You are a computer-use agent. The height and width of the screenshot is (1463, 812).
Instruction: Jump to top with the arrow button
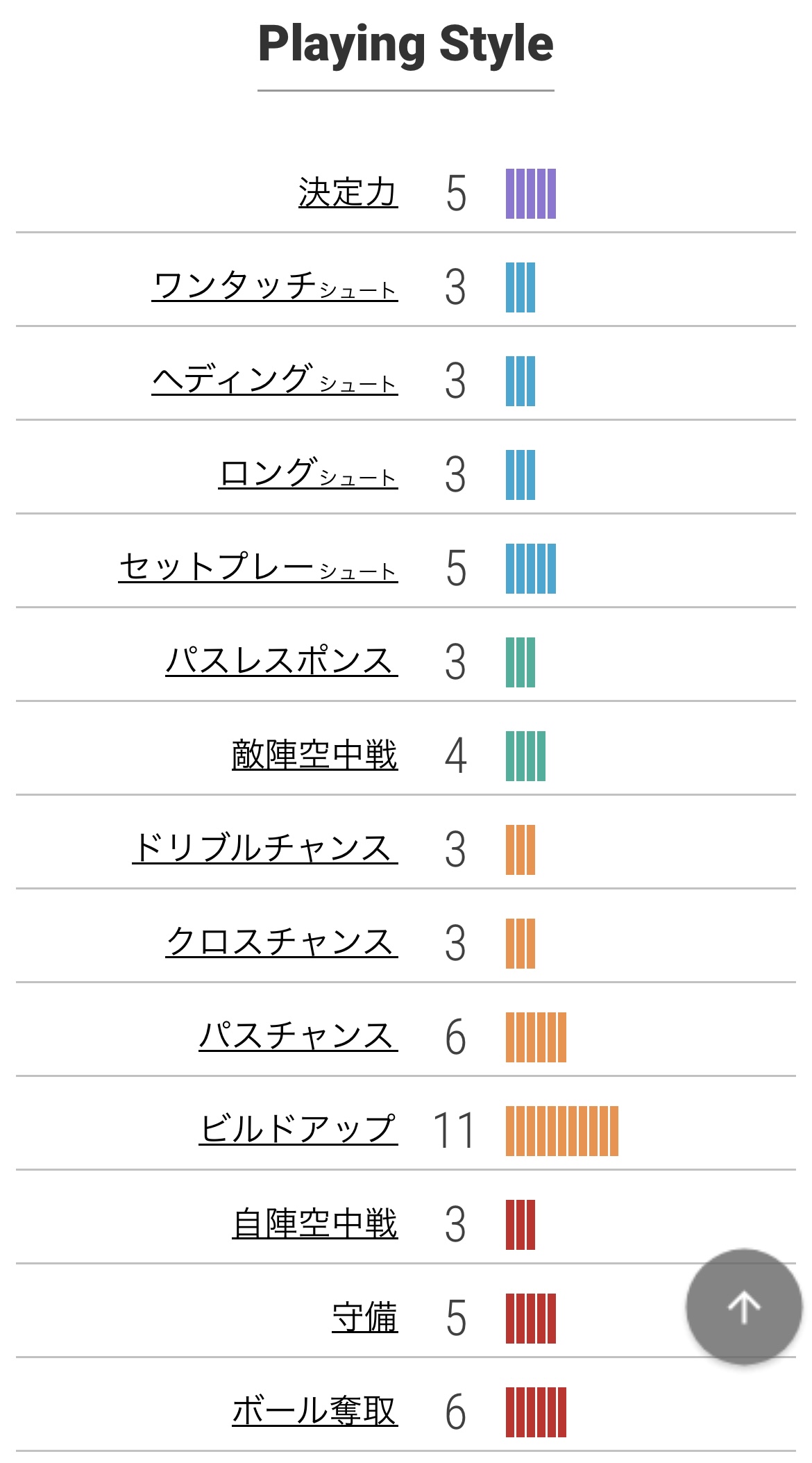(x=744, y=1307)
